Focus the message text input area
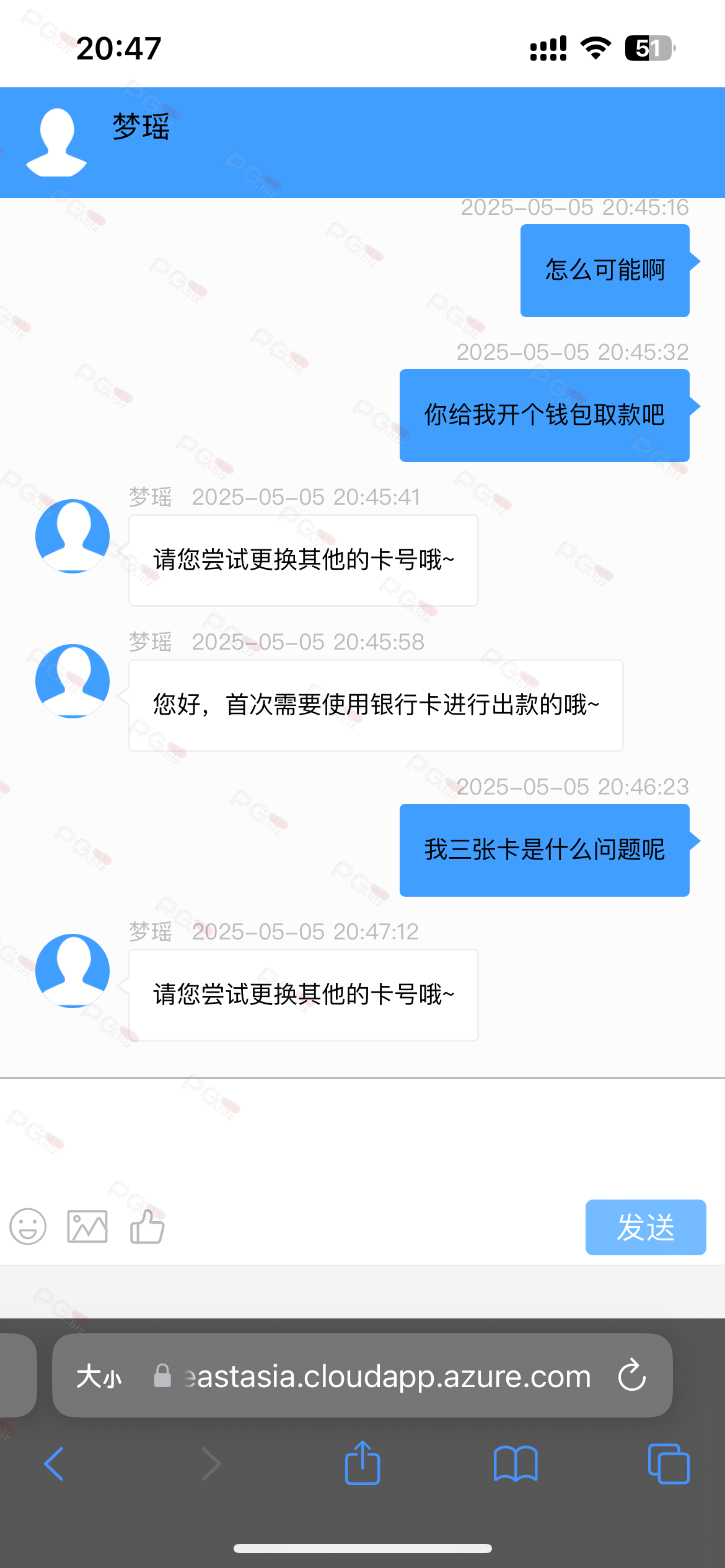 pyautogui.click(x=362, y=1138)
